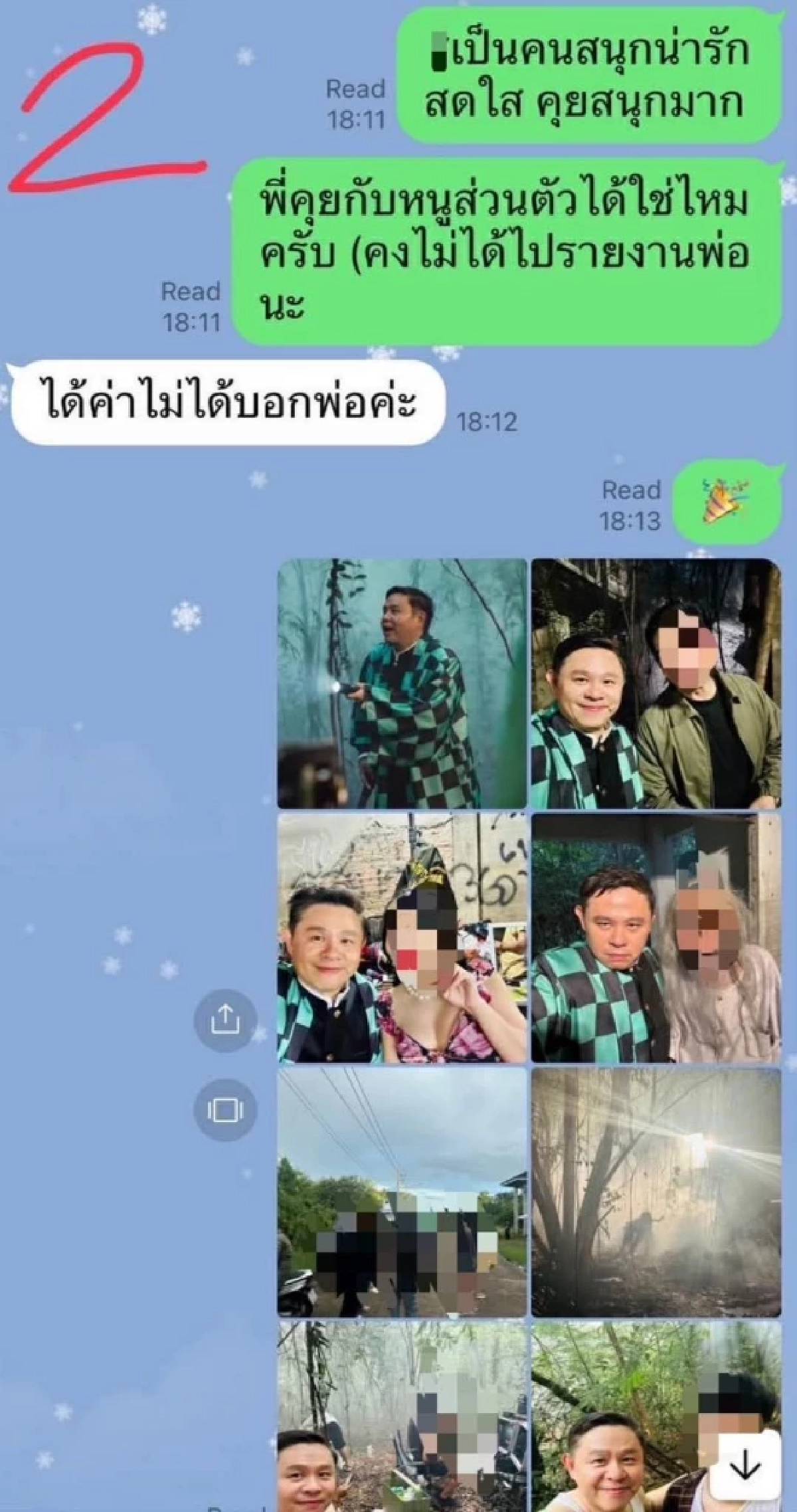The image size is (797, 1512).
Task: Click the message 'เป็นคนสนุกน่ารัก สดใส คุยสนุกมาก'
Action: [x=591, y=80]
